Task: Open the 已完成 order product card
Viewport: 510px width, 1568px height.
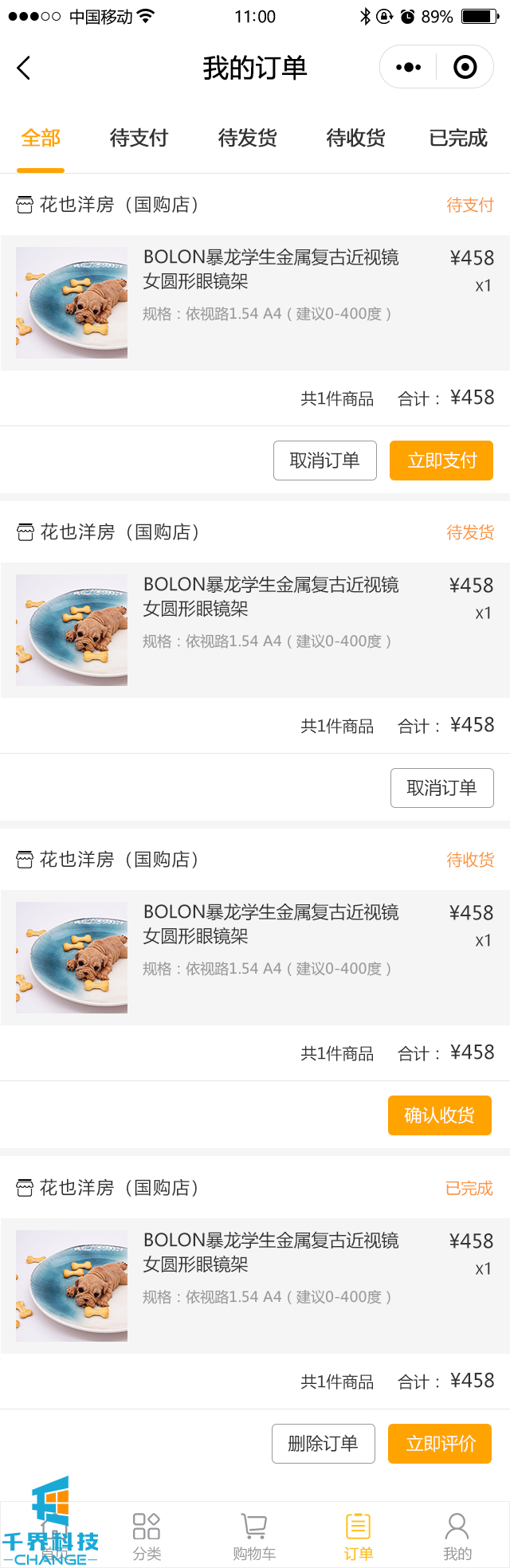Action: point(255,1285)
